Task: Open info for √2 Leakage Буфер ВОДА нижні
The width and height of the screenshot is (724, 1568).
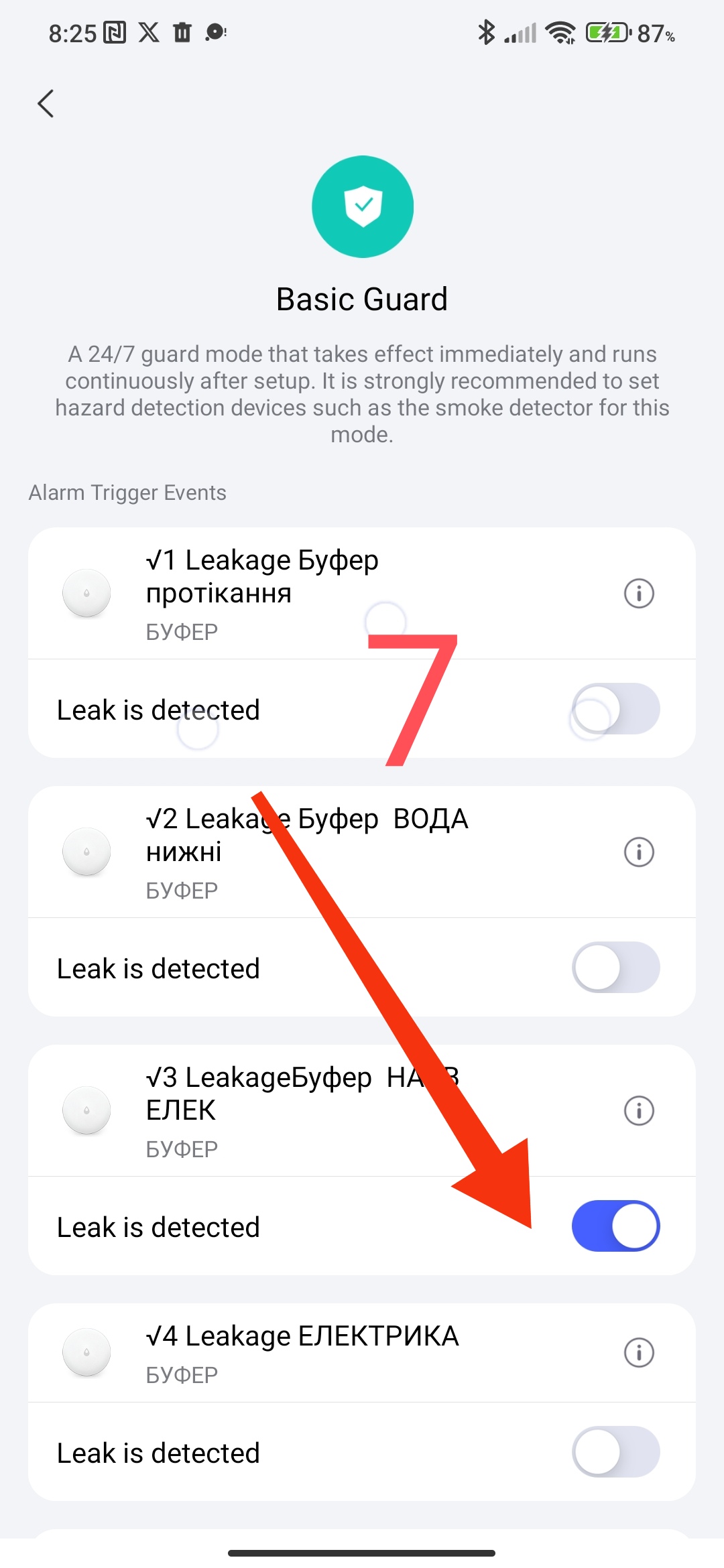Action: (638, 852)
